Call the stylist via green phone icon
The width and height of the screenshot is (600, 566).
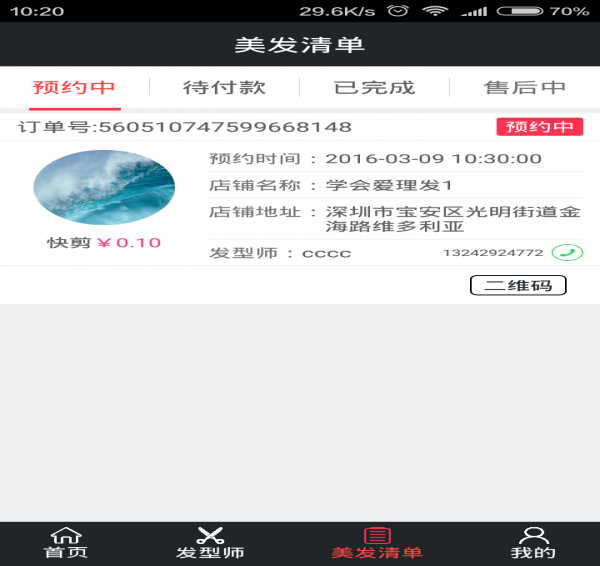coord(567,252)
